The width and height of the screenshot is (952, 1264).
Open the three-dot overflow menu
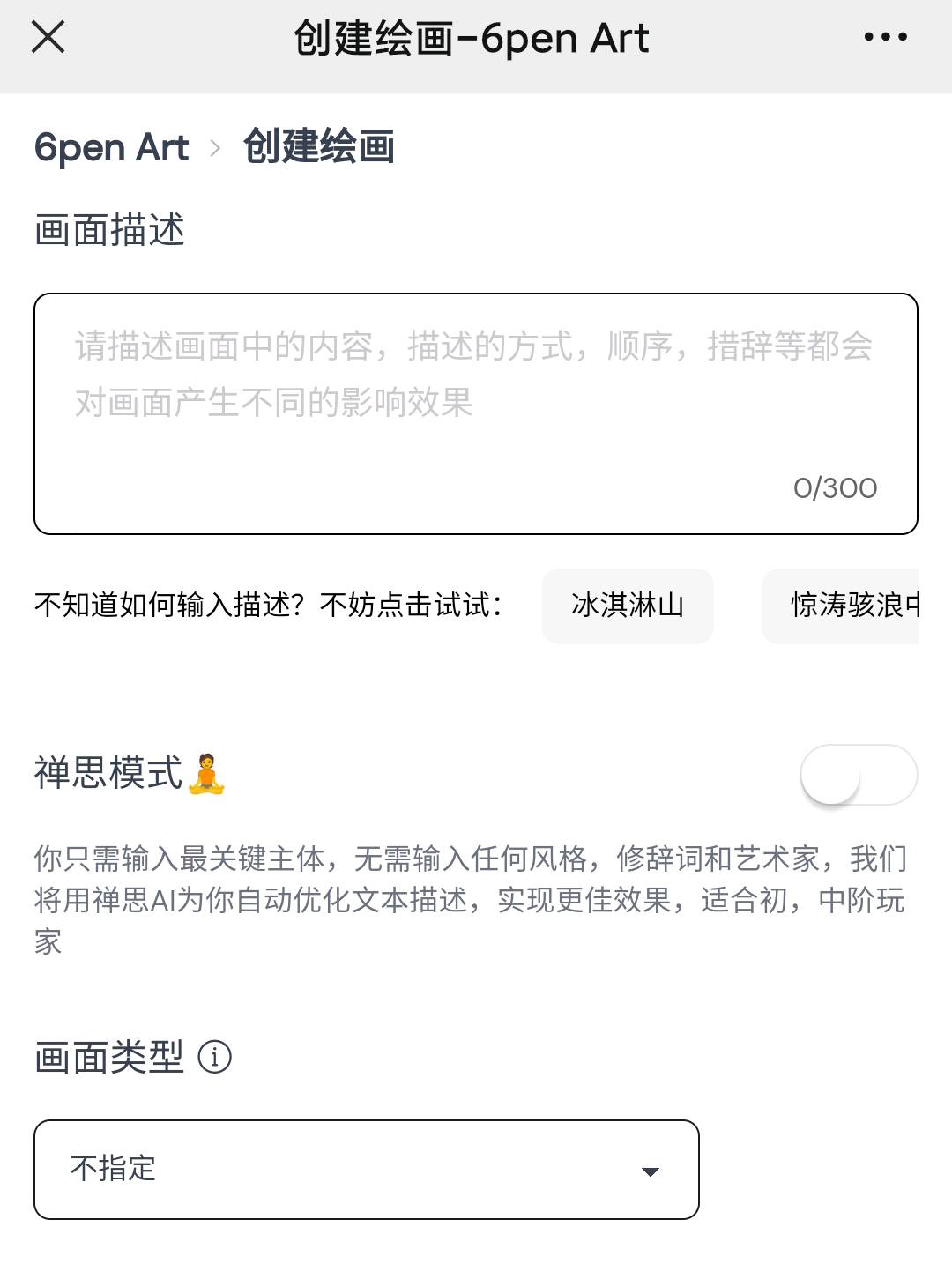(x=885, y=37)
